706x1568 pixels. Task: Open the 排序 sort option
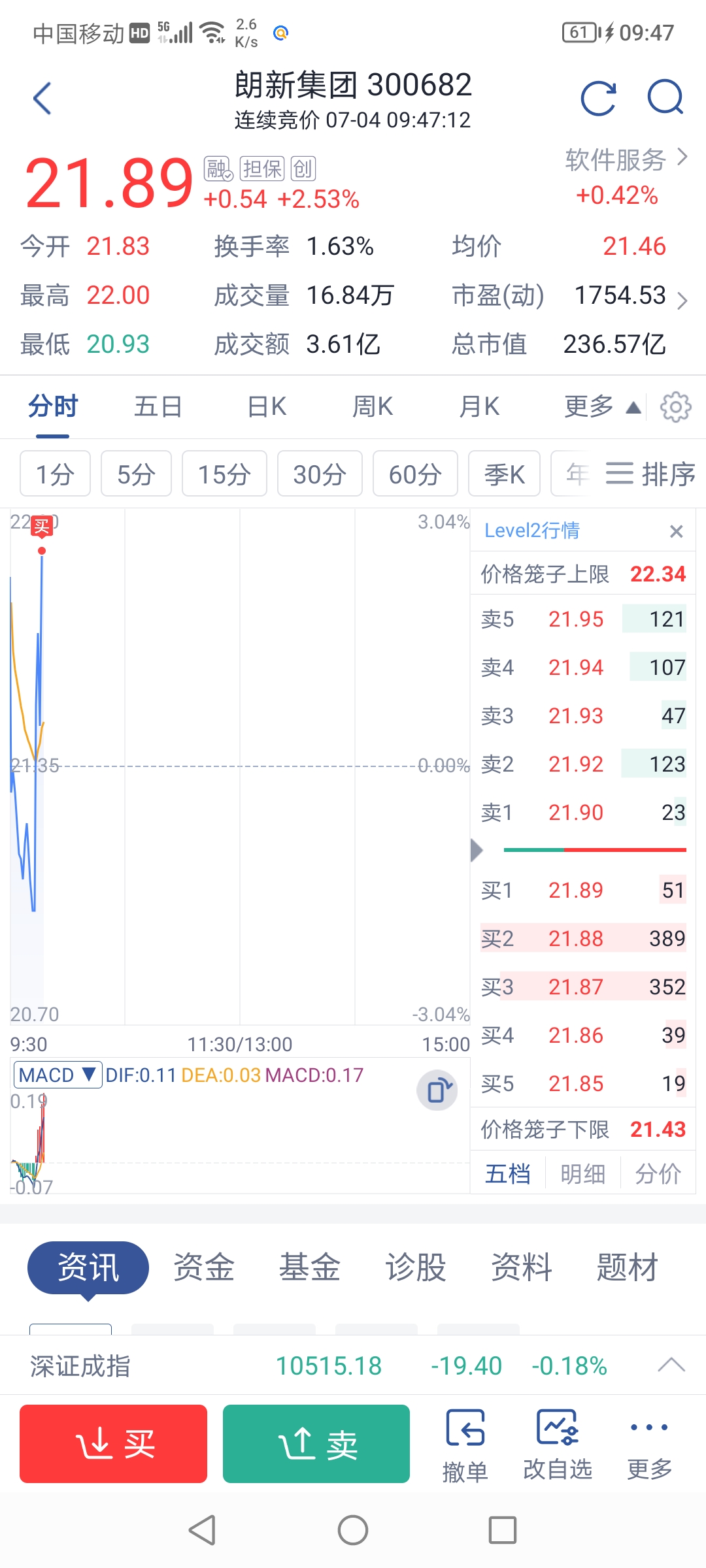(x=650, y=474)
